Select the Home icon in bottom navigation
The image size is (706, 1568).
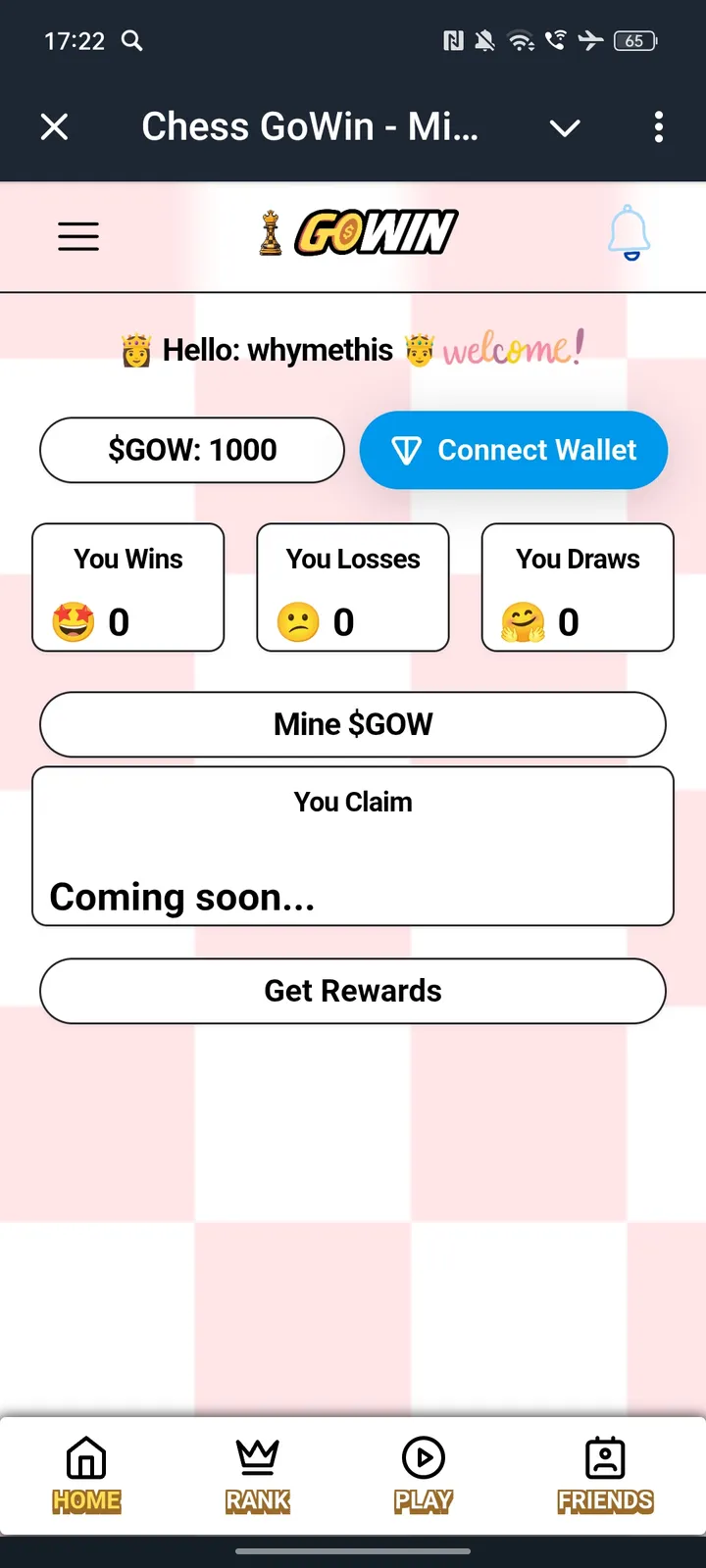pyautogui.click(x=86, y=1457)
